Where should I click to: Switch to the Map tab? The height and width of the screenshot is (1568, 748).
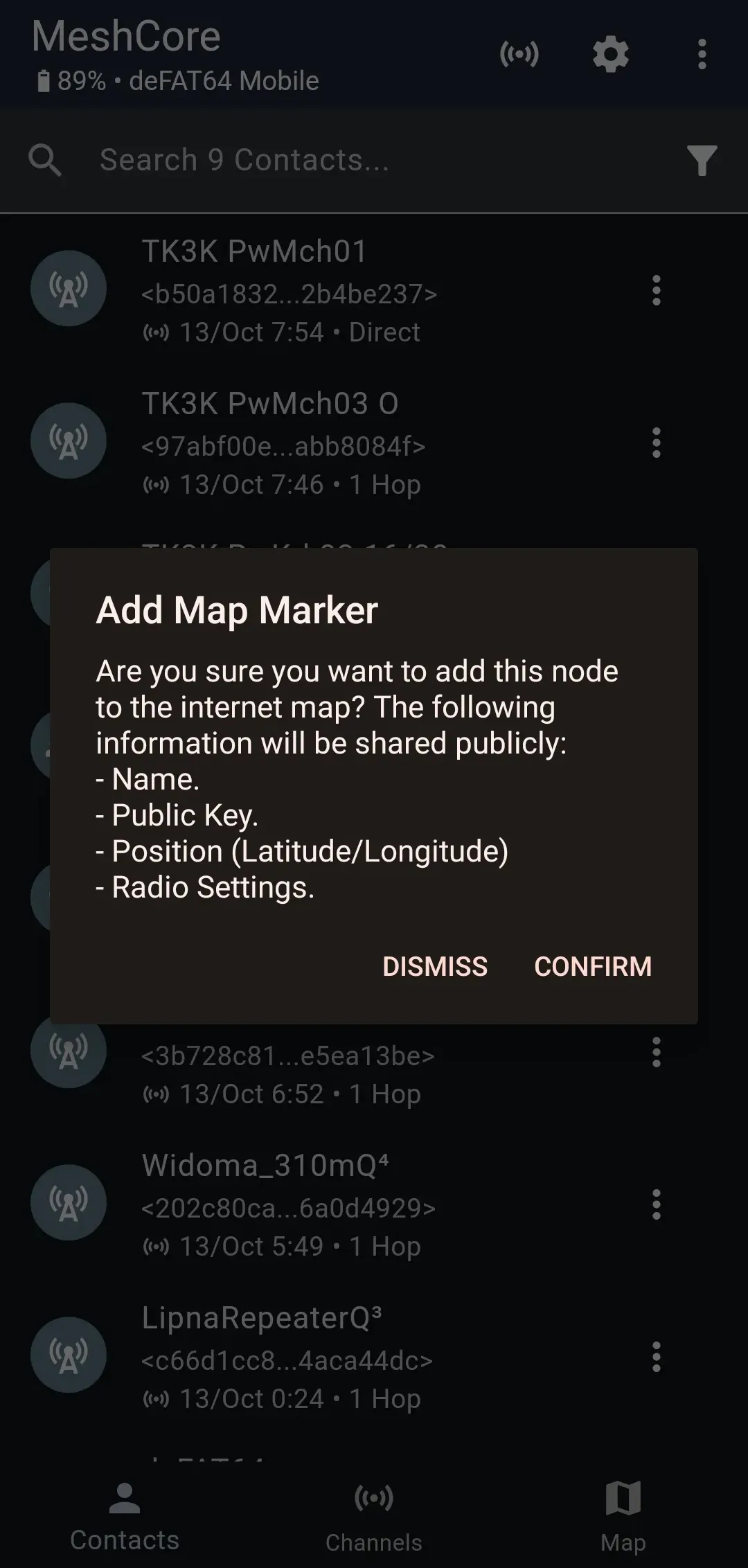click(623, 1515)
